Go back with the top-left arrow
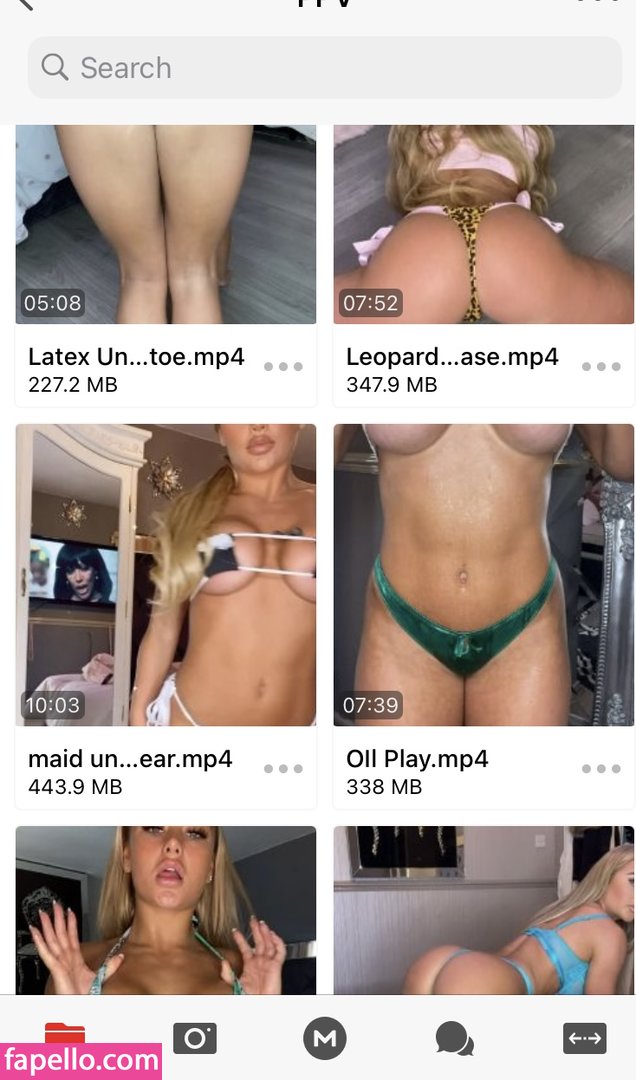The height and width of the screenshot is (1080, 636). (26, 4)
